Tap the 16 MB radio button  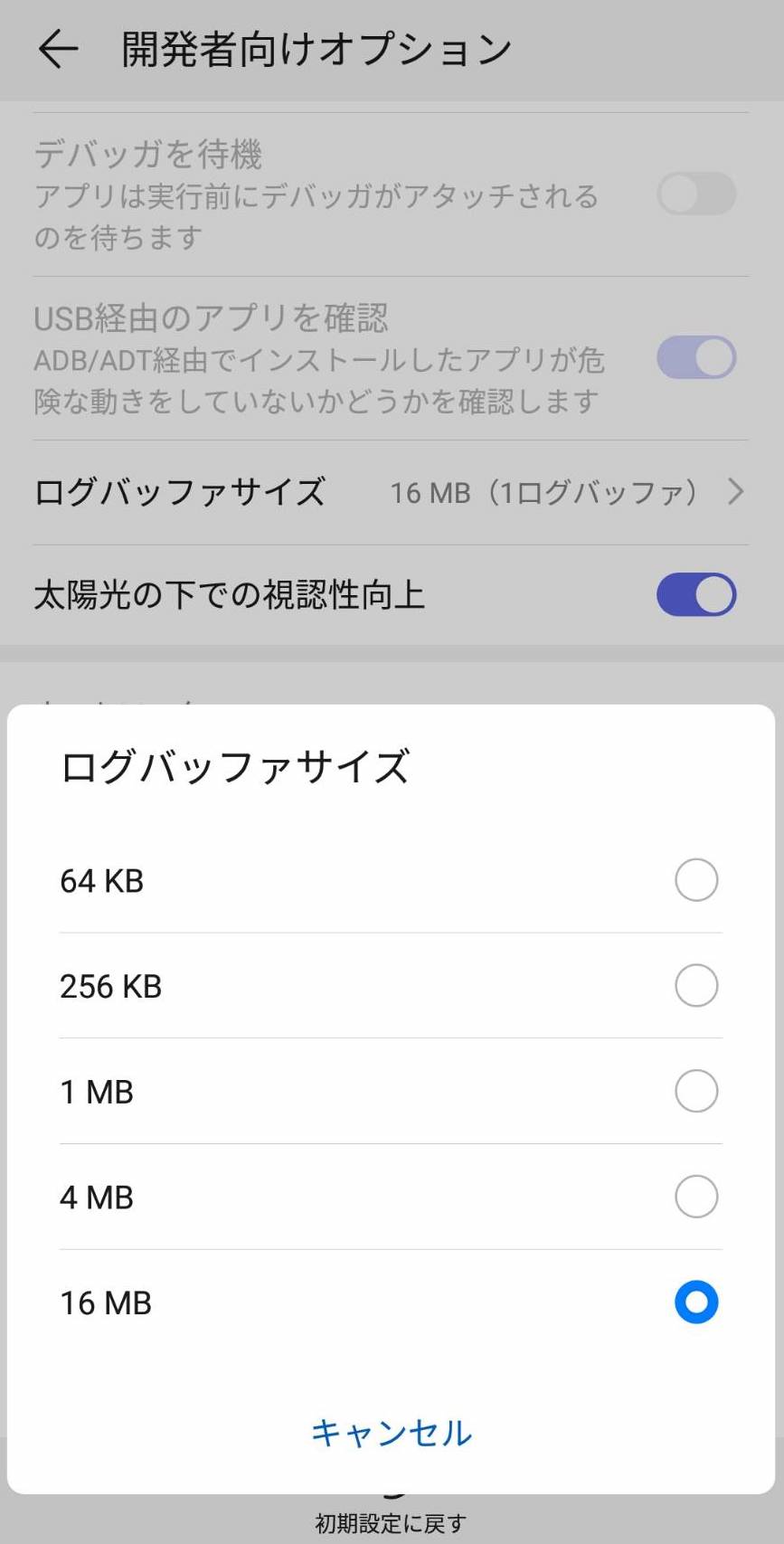696,1302
